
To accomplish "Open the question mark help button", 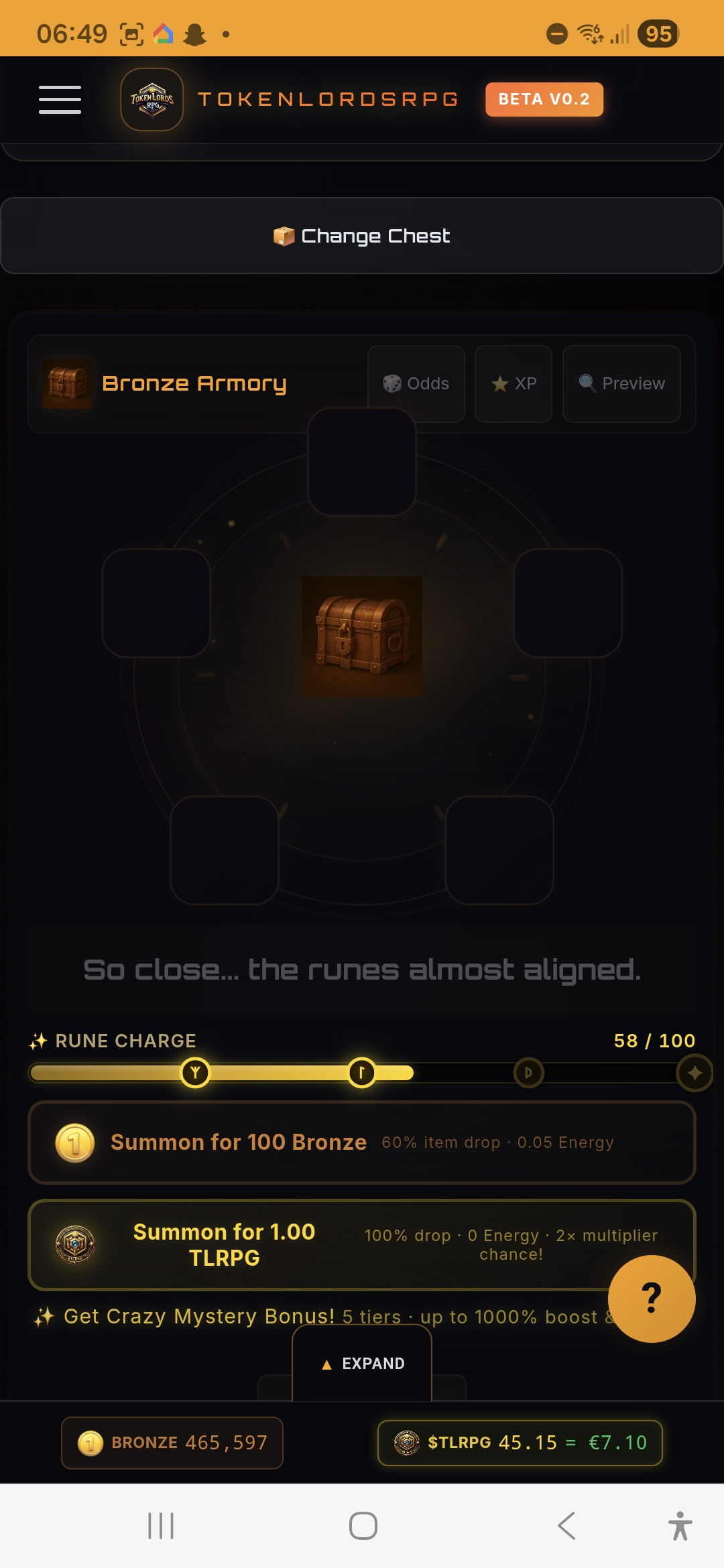I will click(652, 1299).
